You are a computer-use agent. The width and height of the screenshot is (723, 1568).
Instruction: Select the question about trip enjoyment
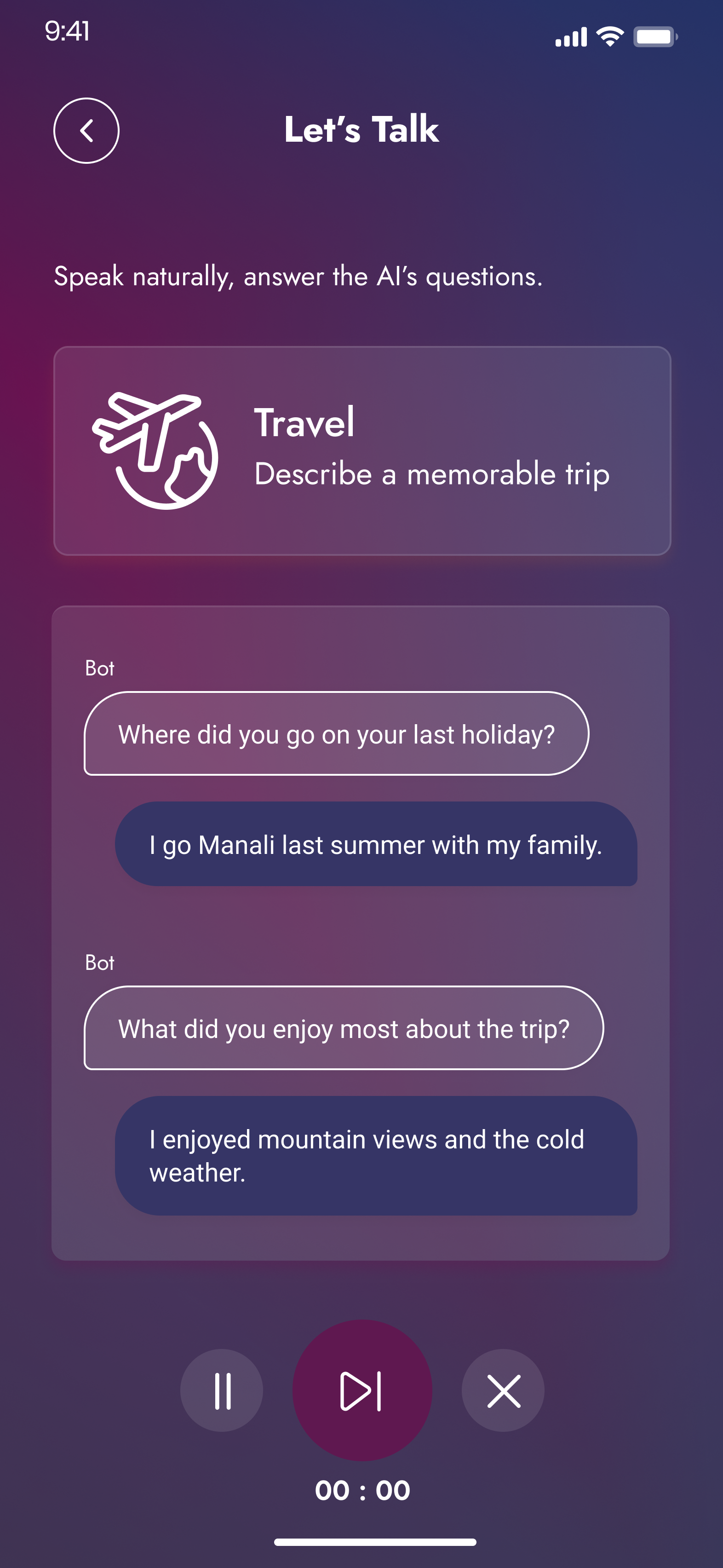(x=344, y=1029)
